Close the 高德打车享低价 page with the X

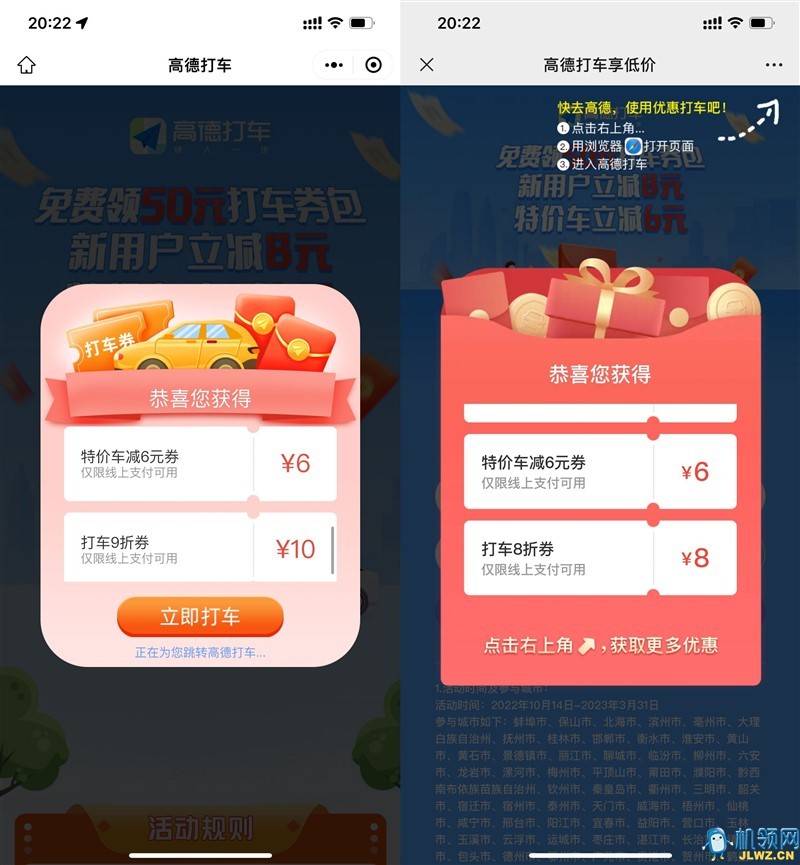tap(427, 65)
